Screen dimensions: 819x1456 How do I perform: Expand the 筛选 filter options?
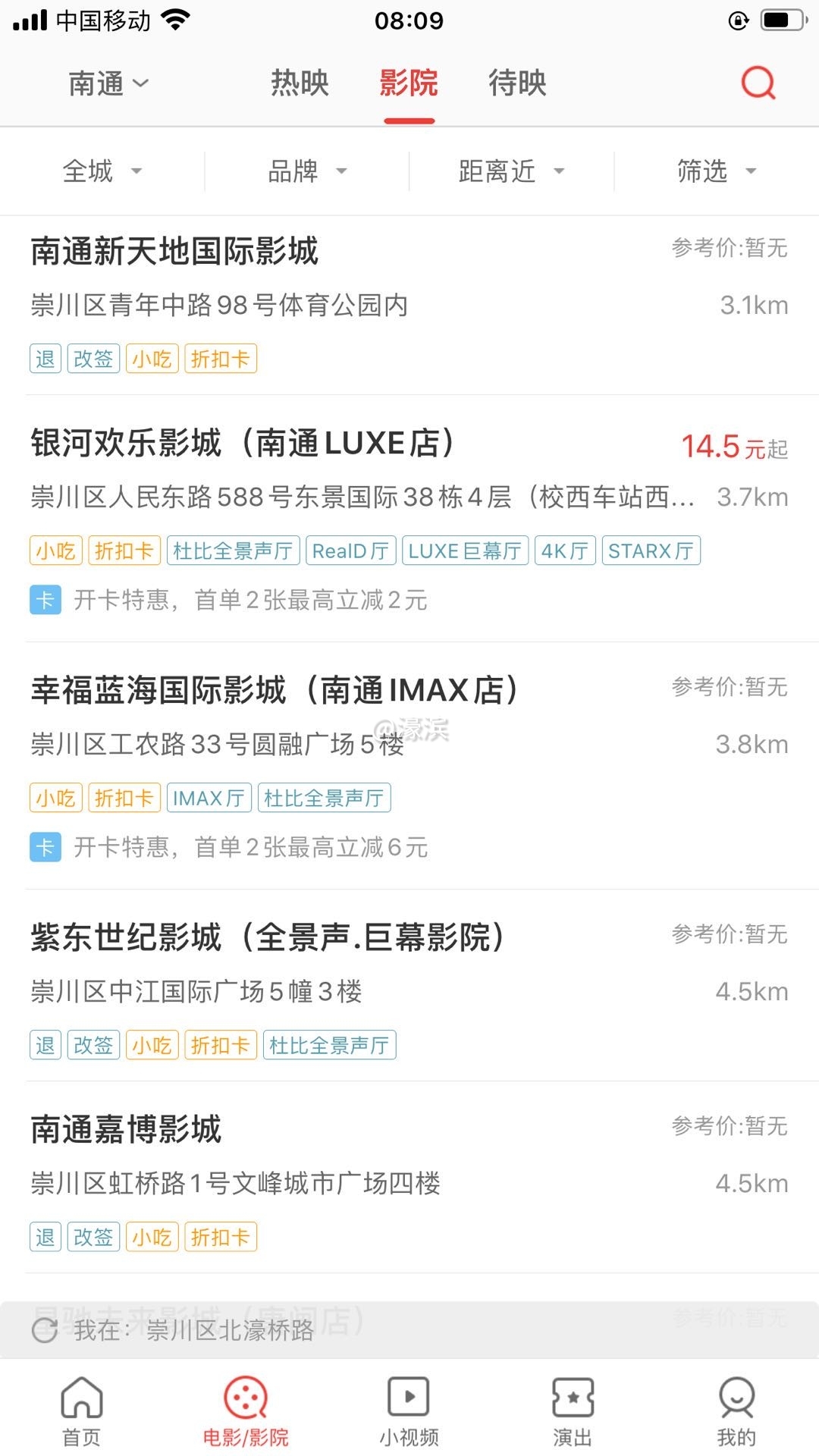click(716, 171)
